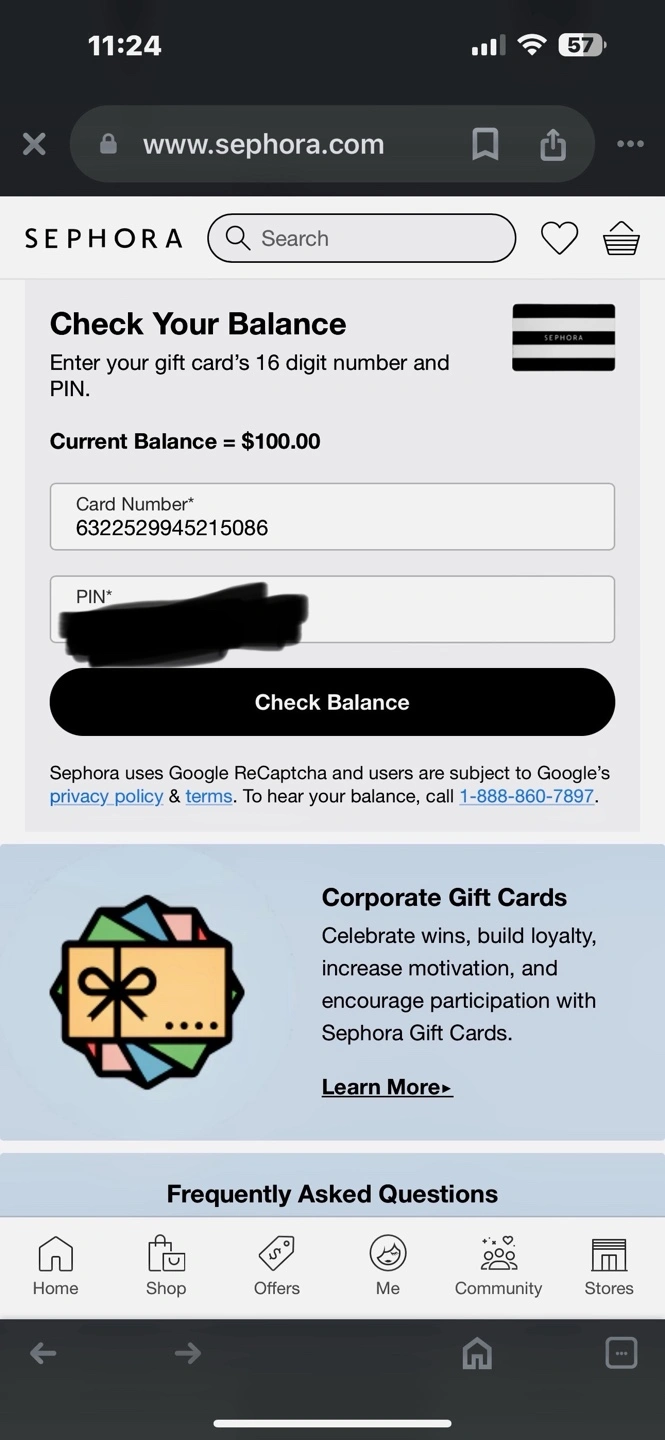
Task: Close the in-app browser page
Action: pos(34,144)
